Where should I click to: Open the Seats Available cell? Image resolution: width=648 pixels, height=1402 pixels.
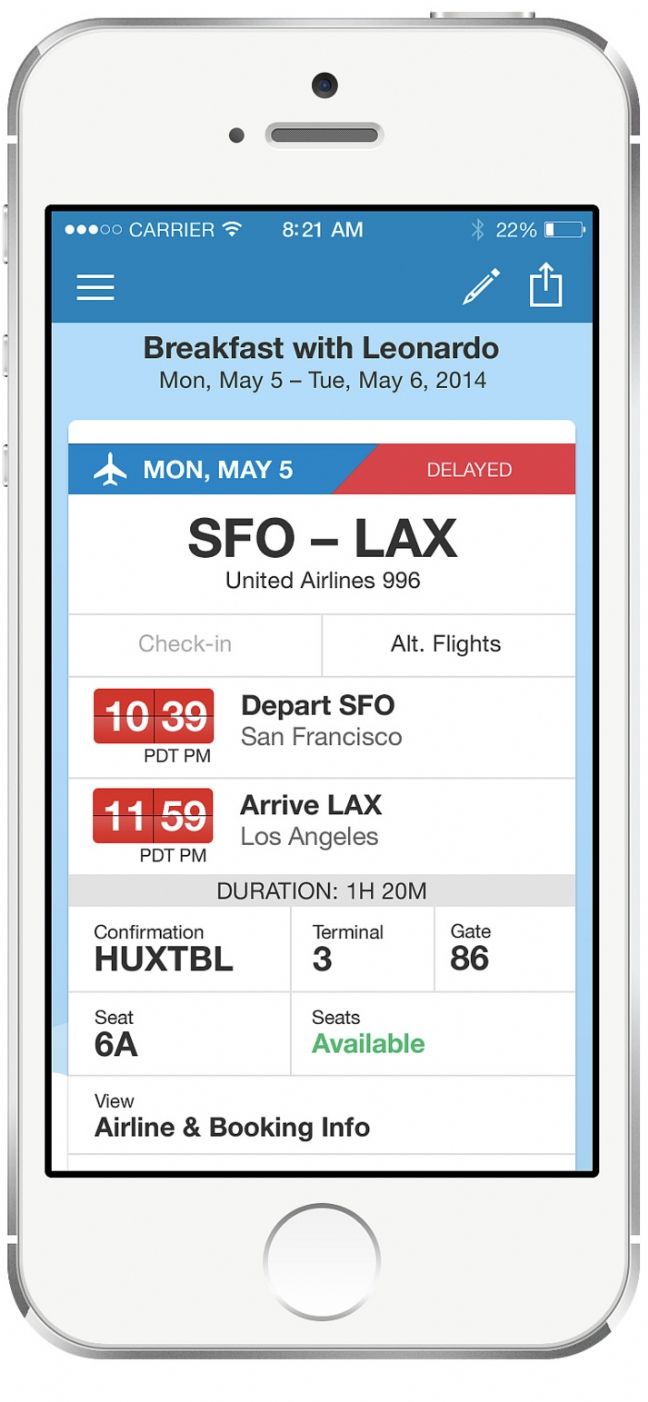[433, 1034]
